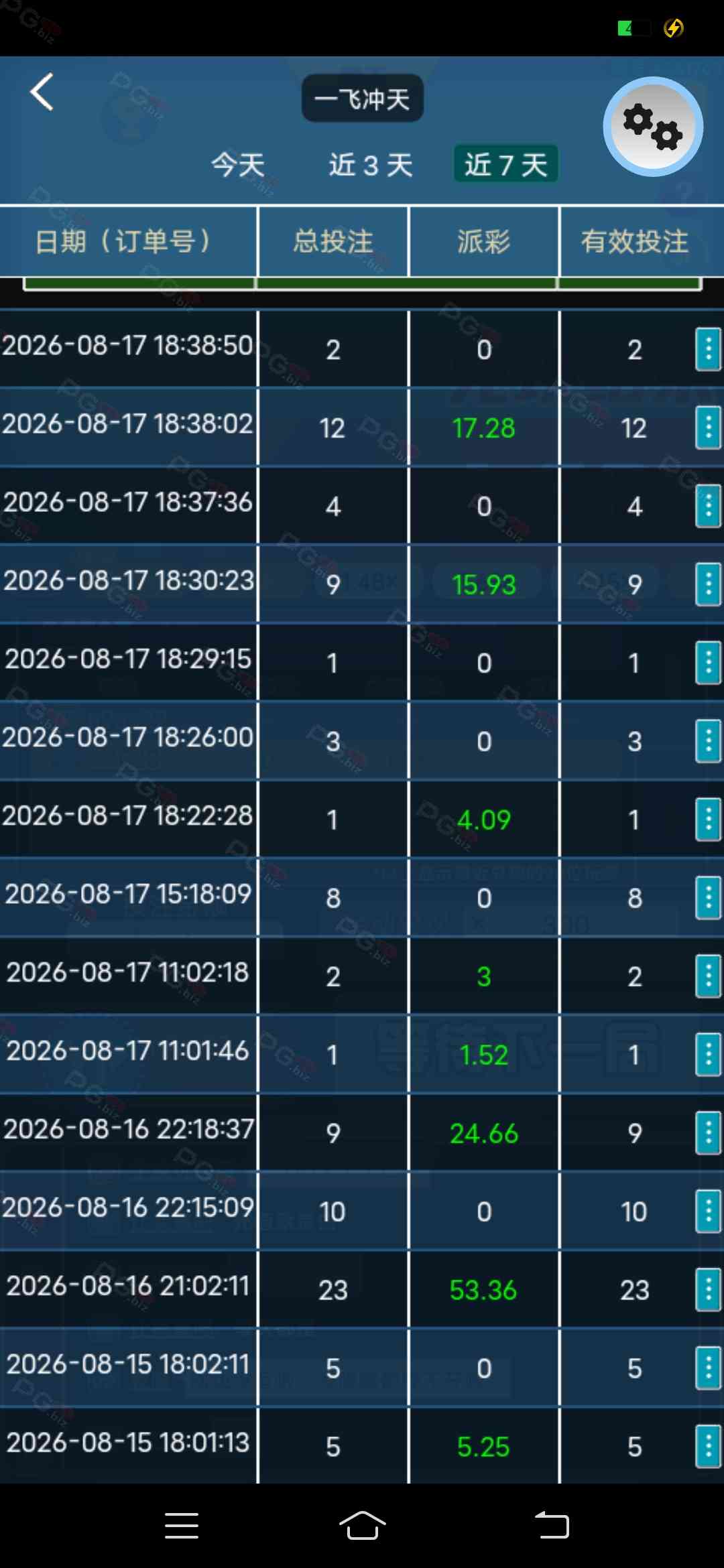Screen dimensions: 724x1568
Task: Open the 一飞冲天 game selector
Action: click(x=362, y=99)
